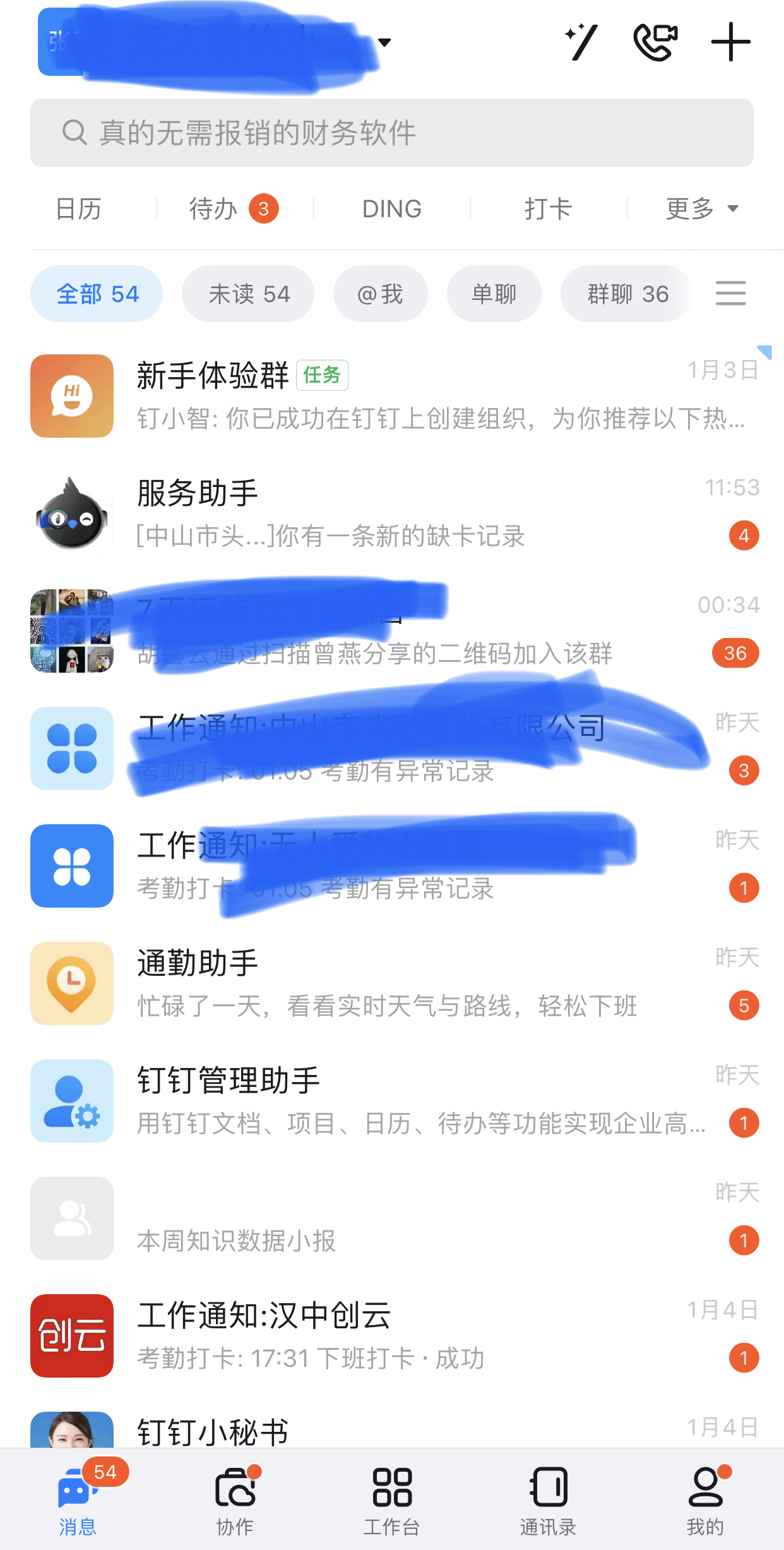
Task: Expand the 更多 dropdown
Action: point(701,208)
